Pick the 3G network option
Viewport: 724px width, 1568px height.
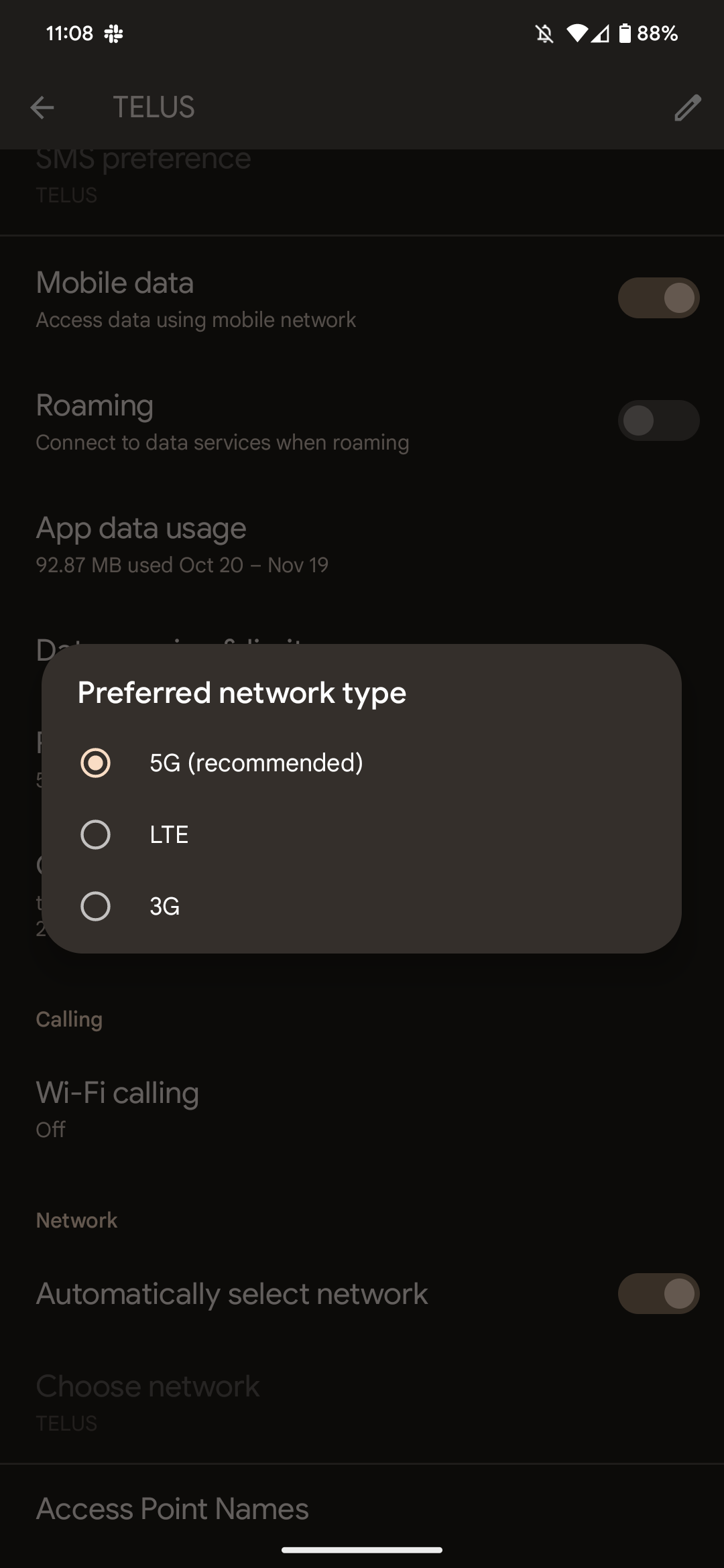pos(95,907)
